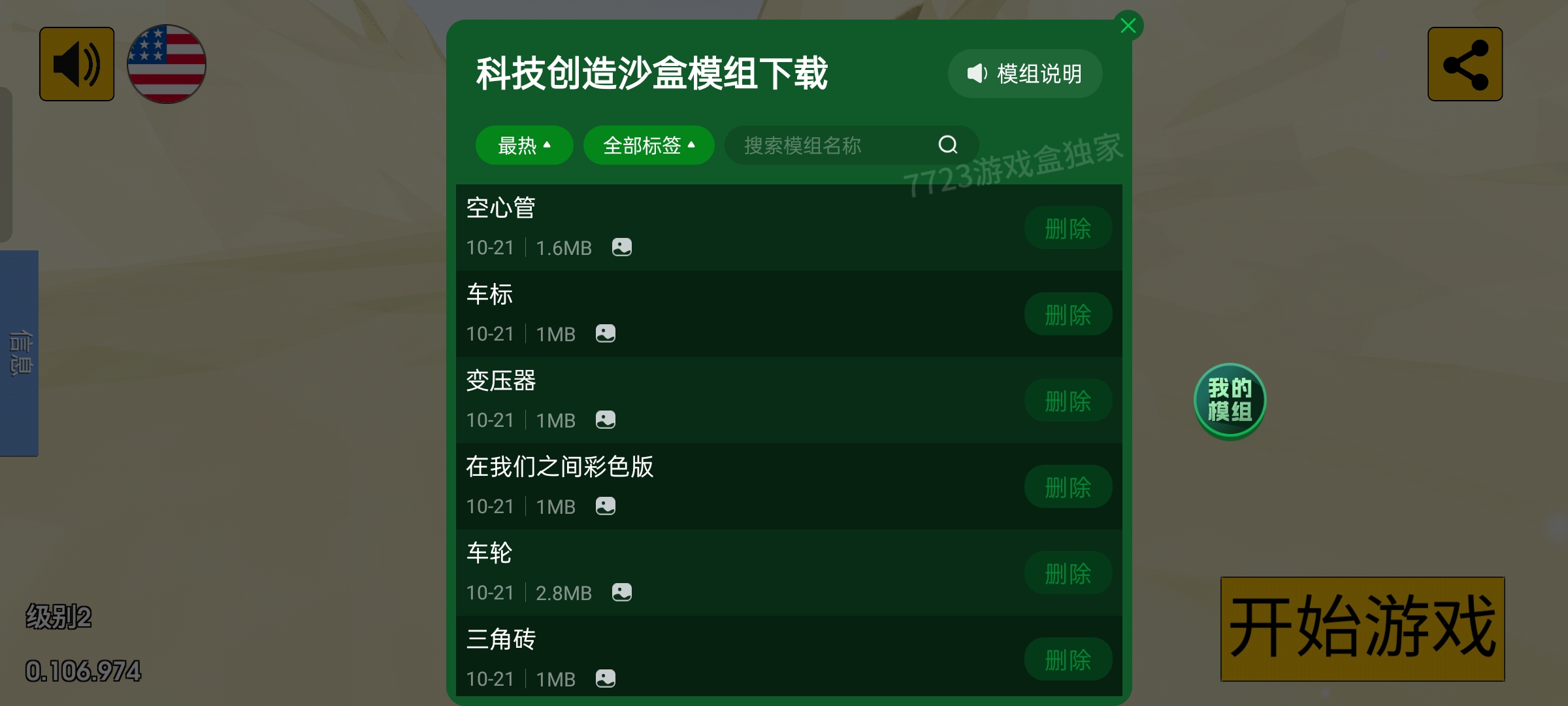Viewport: 1568px width, 706px height.
Task: Remove the 变压器 mod
Action: (x=1068, y=401)
